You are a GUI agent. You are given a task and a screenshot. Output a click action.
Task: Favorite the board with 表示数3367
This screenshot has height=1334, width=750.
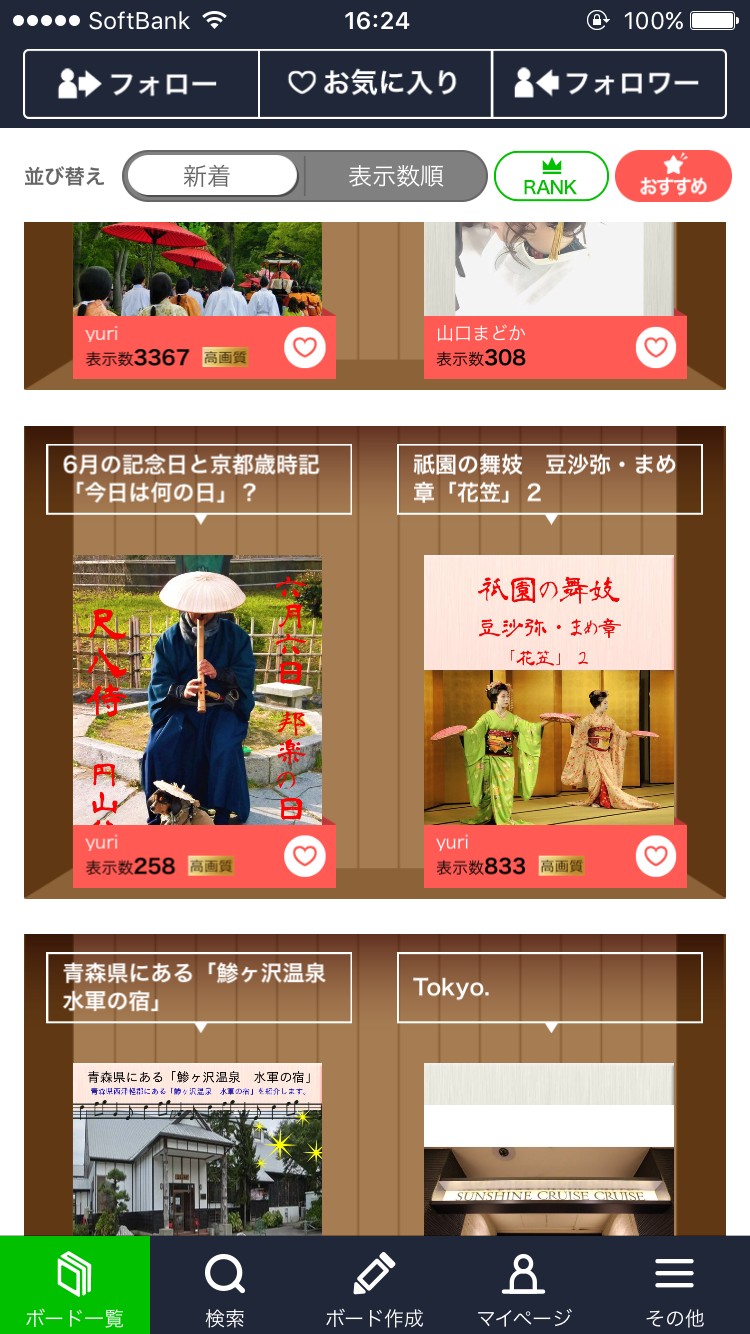click(x=305, y=348)
